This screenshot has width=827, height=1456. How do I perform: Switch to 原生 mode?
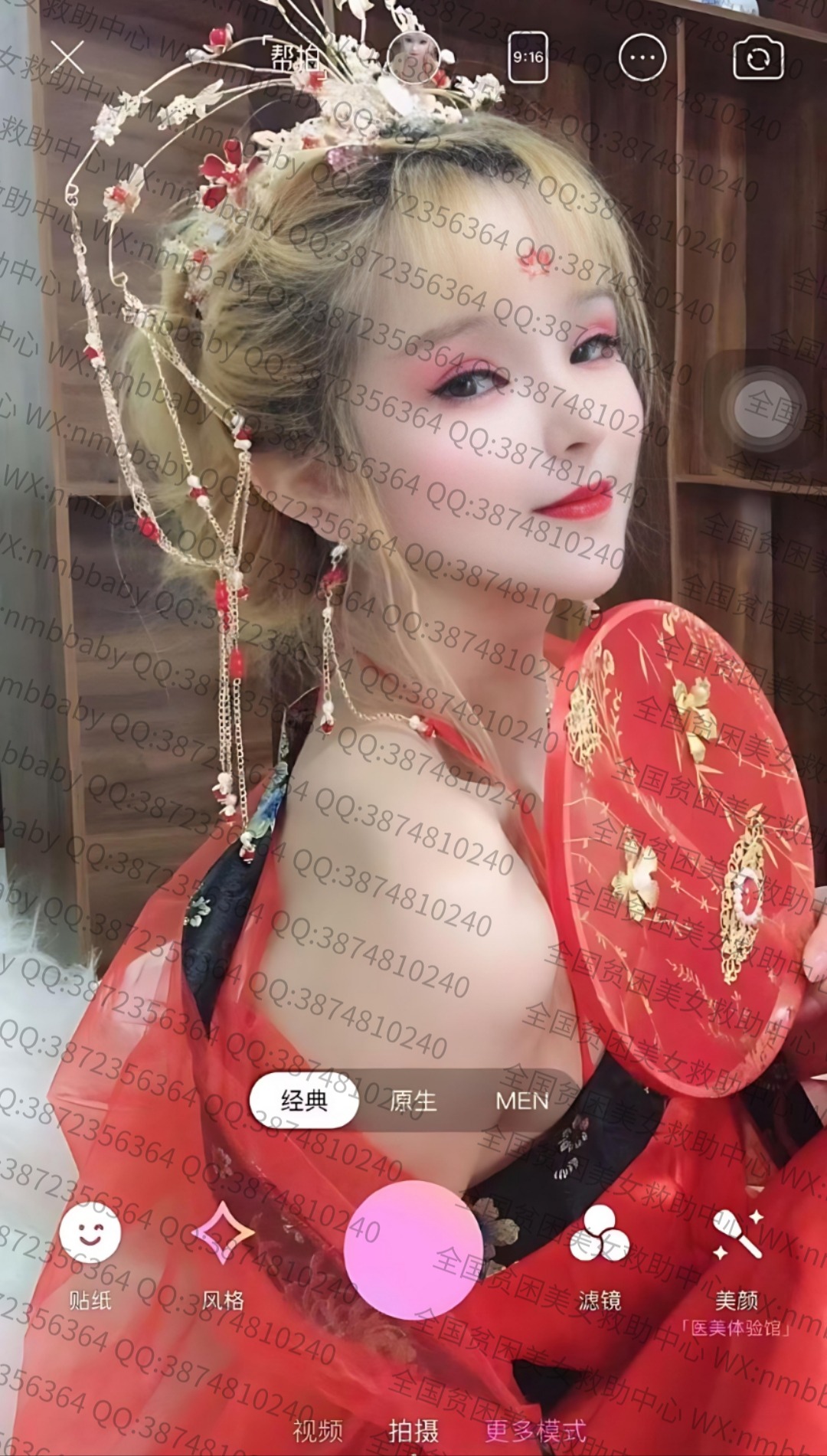coord(413,1101)
